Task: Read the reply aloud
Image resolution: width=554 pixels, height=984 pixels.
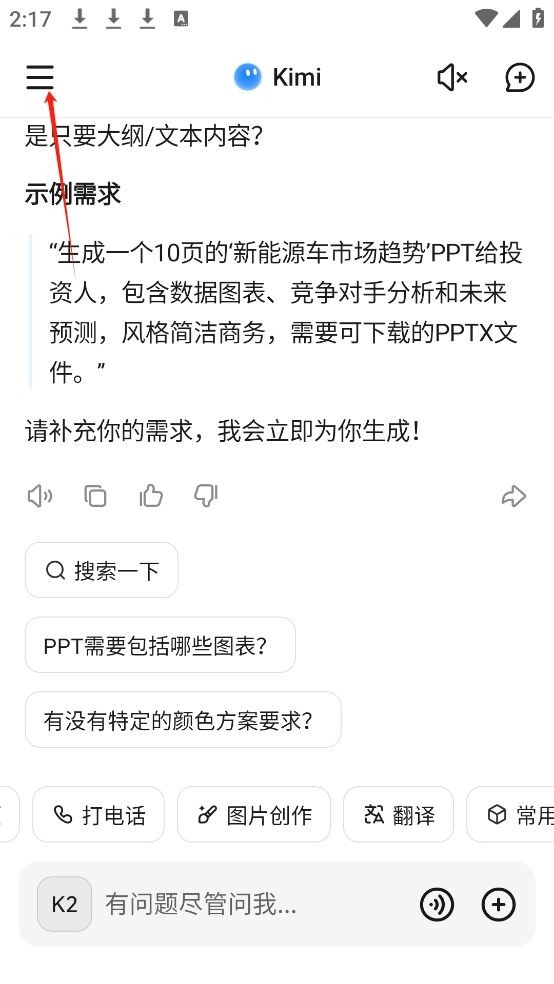Action: pos(40,496)
